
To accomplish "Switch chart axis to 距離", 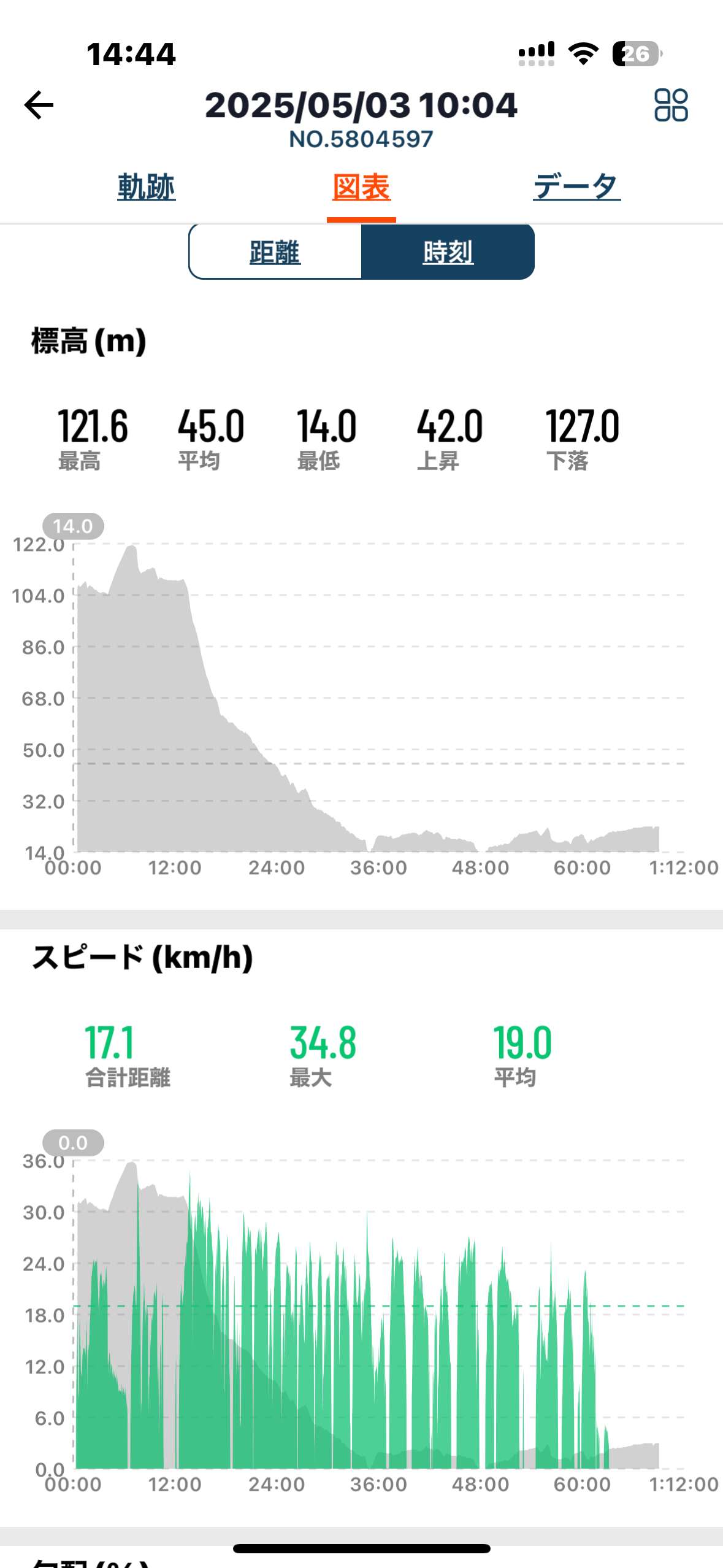I will (275, 252).
